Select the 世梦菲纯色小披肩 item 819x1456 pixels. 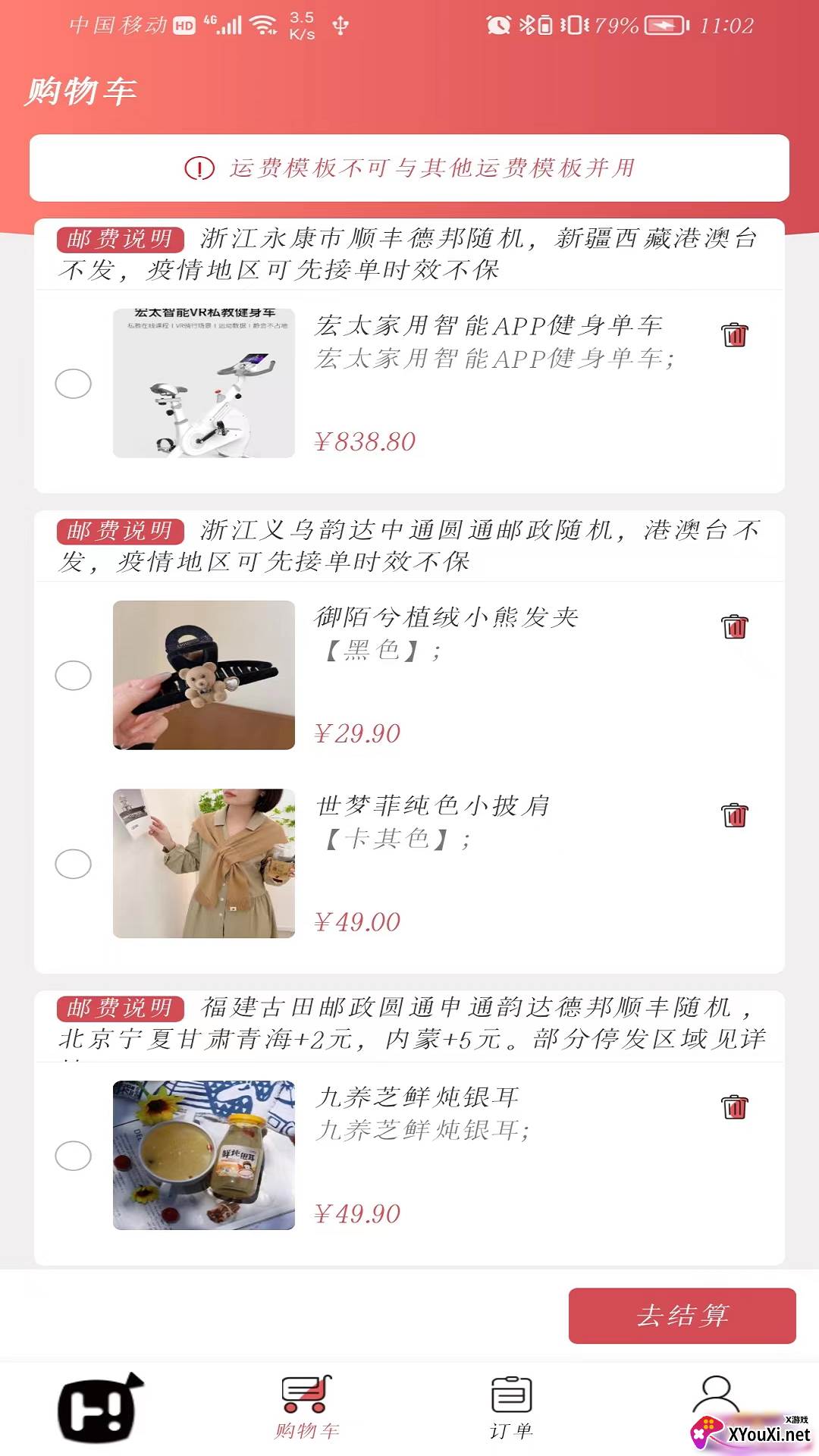coord(74,864)
